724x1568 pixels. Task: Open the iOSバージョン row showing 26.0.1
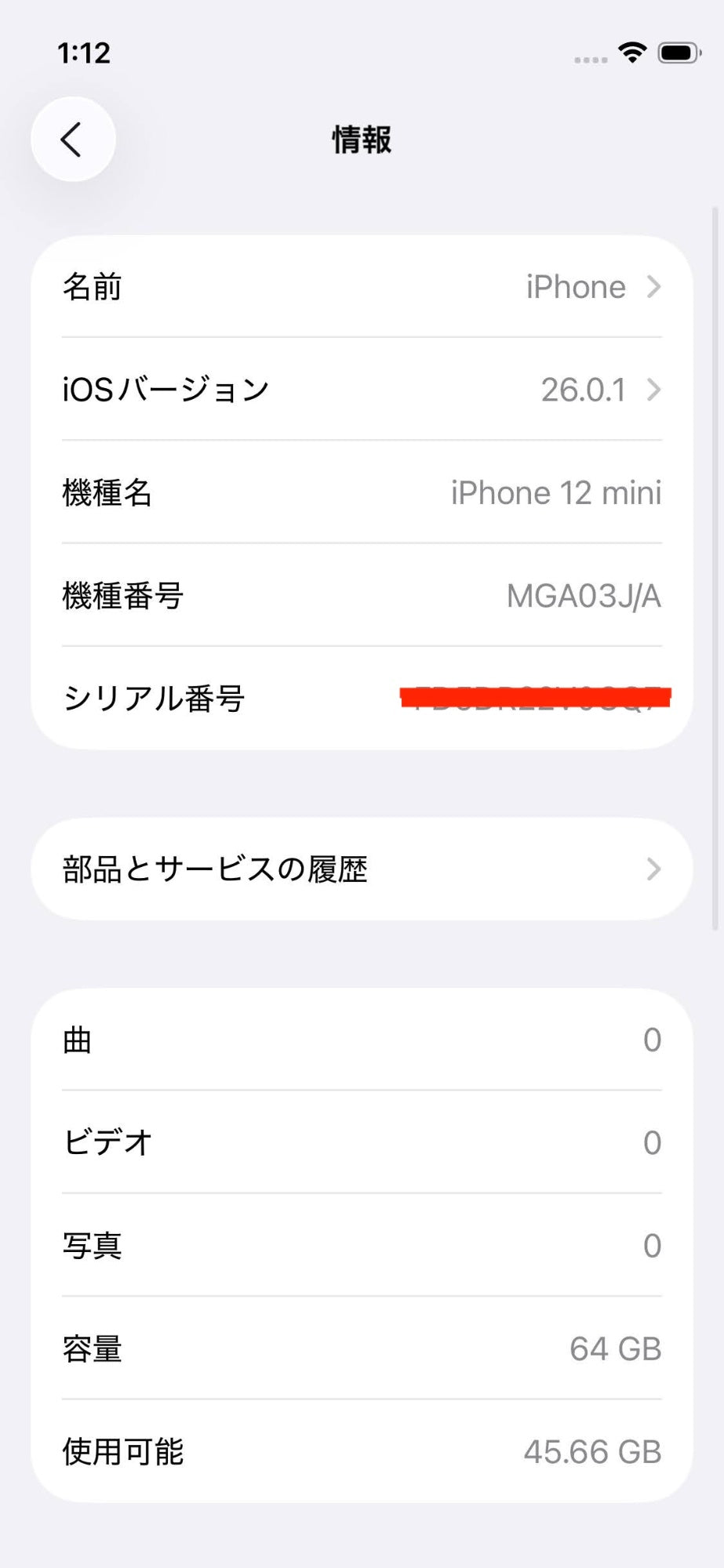click(362, 390)
